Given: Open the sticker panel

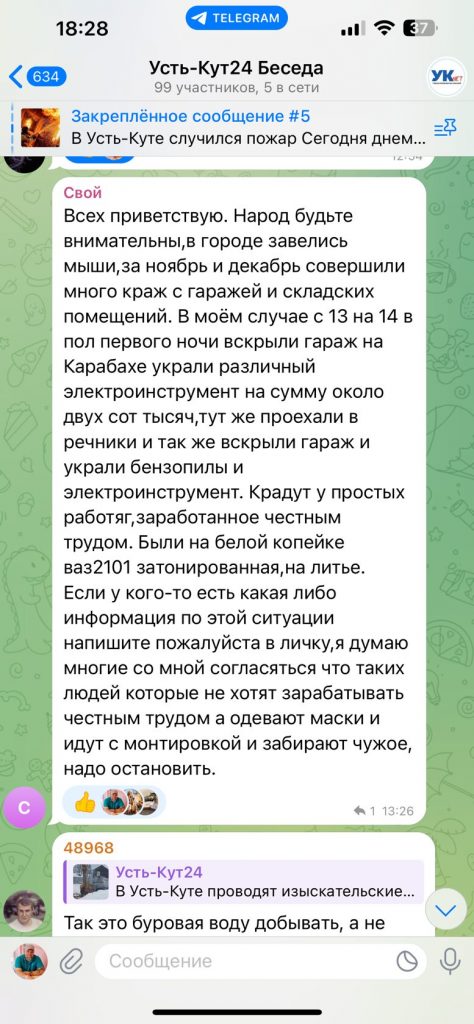Looking at the screenshot, I should pyautogui.click(x=407, y=961).
